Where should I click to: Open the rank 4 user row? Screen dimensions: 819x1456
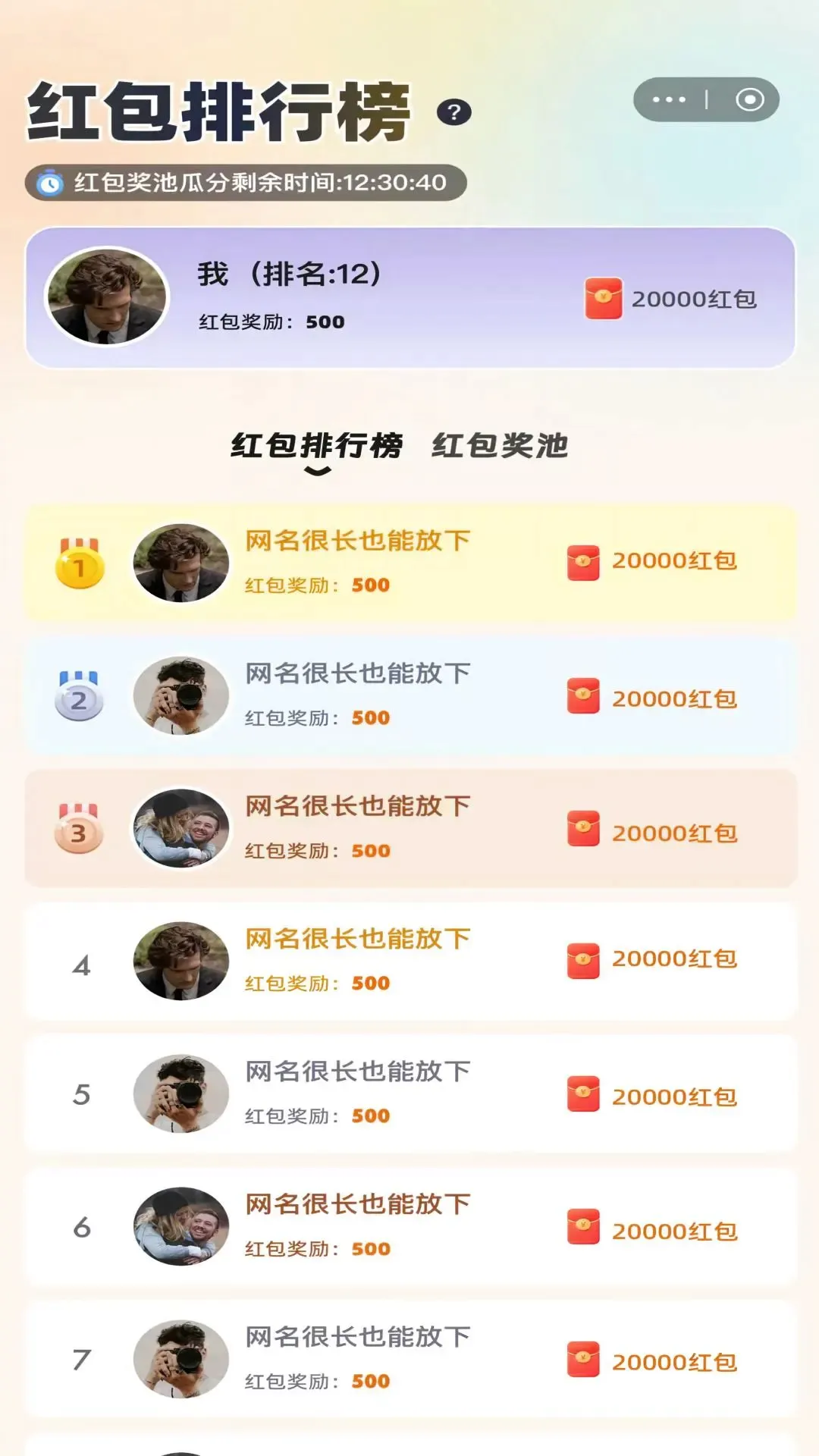click(x=410, y=962)
